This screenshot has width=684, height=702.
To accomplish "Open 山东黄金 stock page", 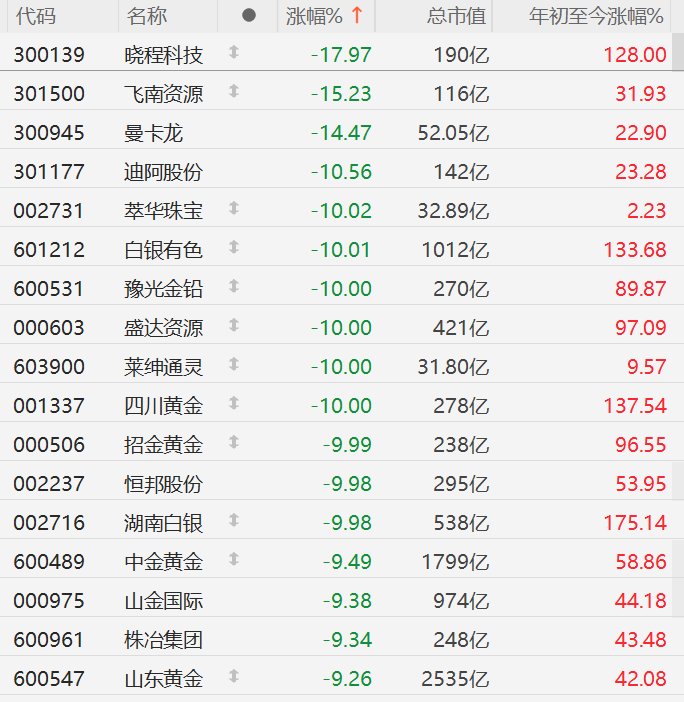I will (x=163, y=679).
